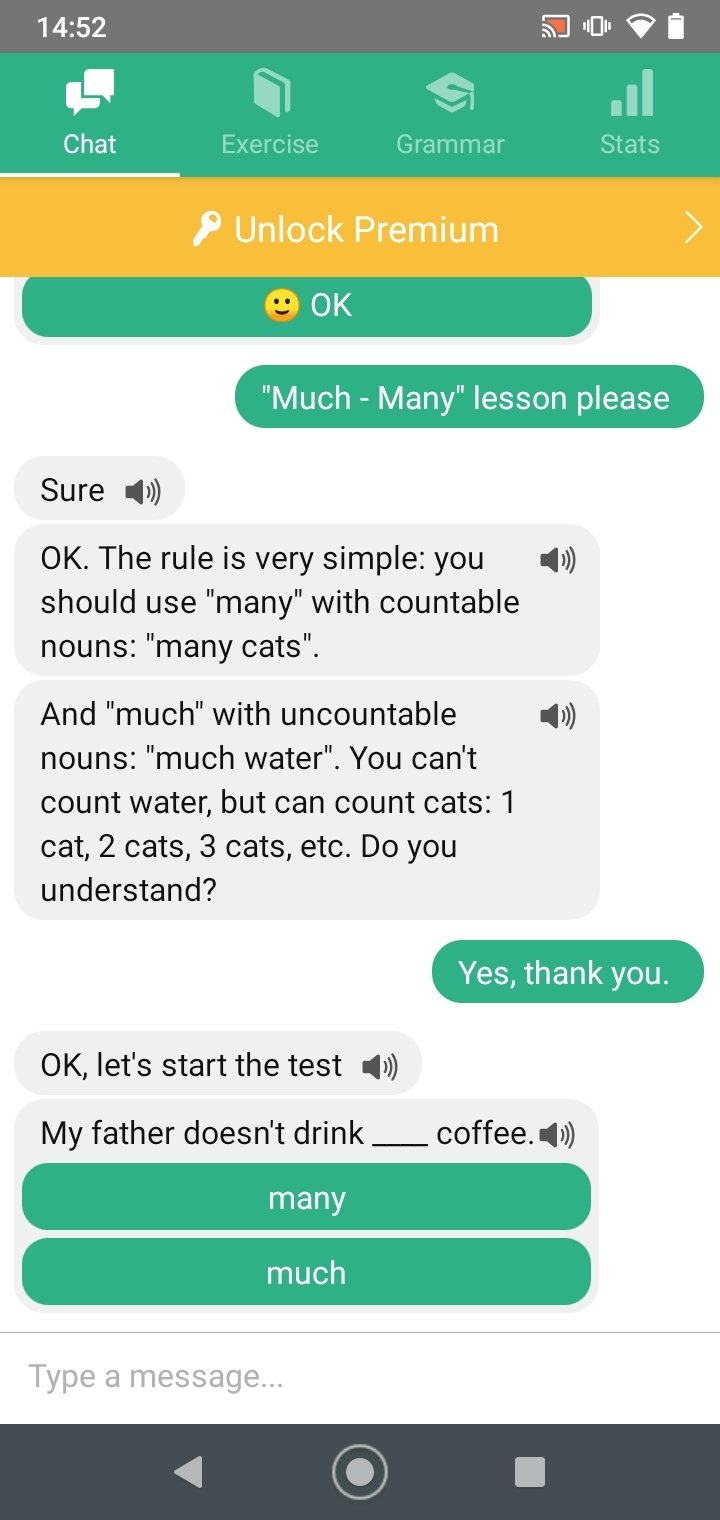Image resolution: width=720 pixels, height=1520 pixels.
Task: Go back with the system back button
Action: [x=188, y=1472]
